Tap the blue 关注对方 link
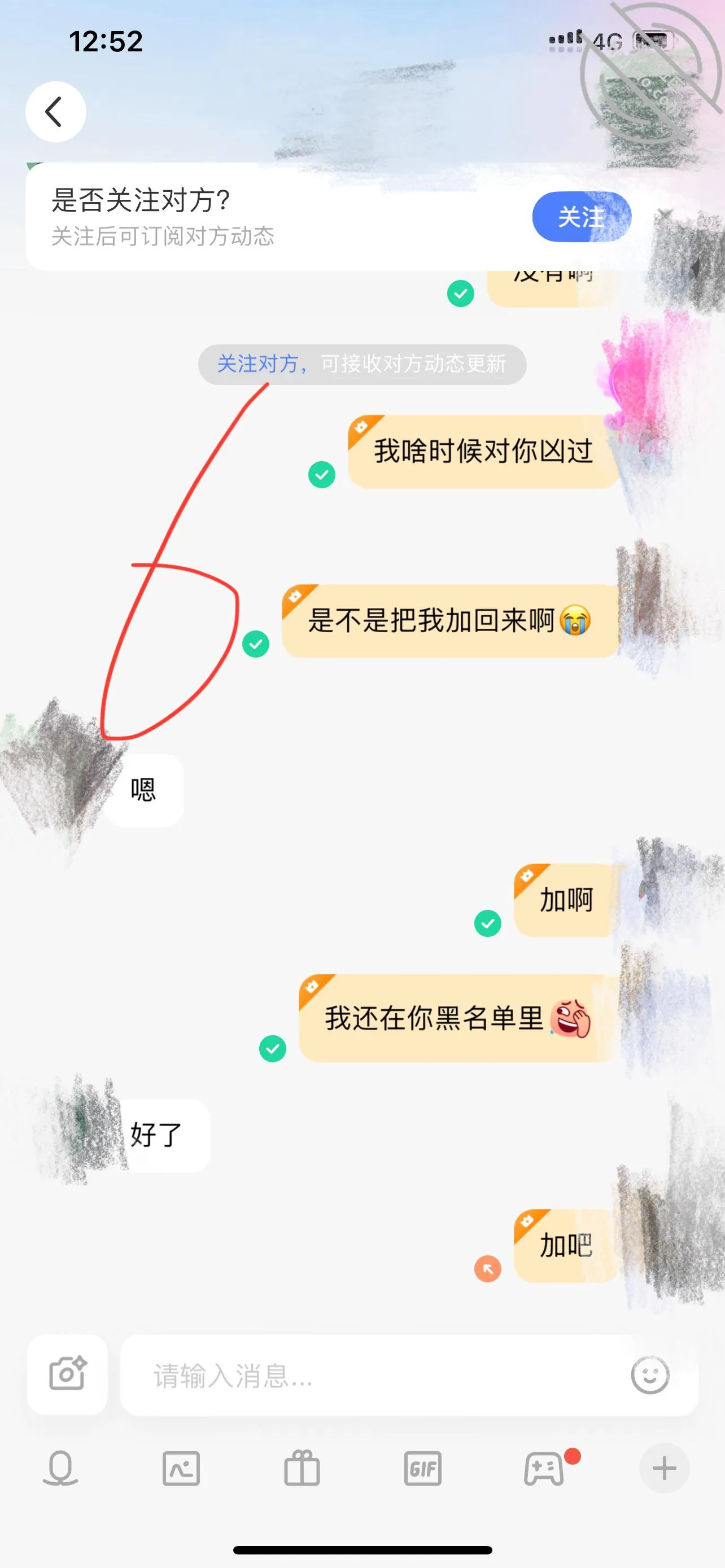The height and width of the screenshot is (1568, 725). pyautogui.click(x=257, y=364)
